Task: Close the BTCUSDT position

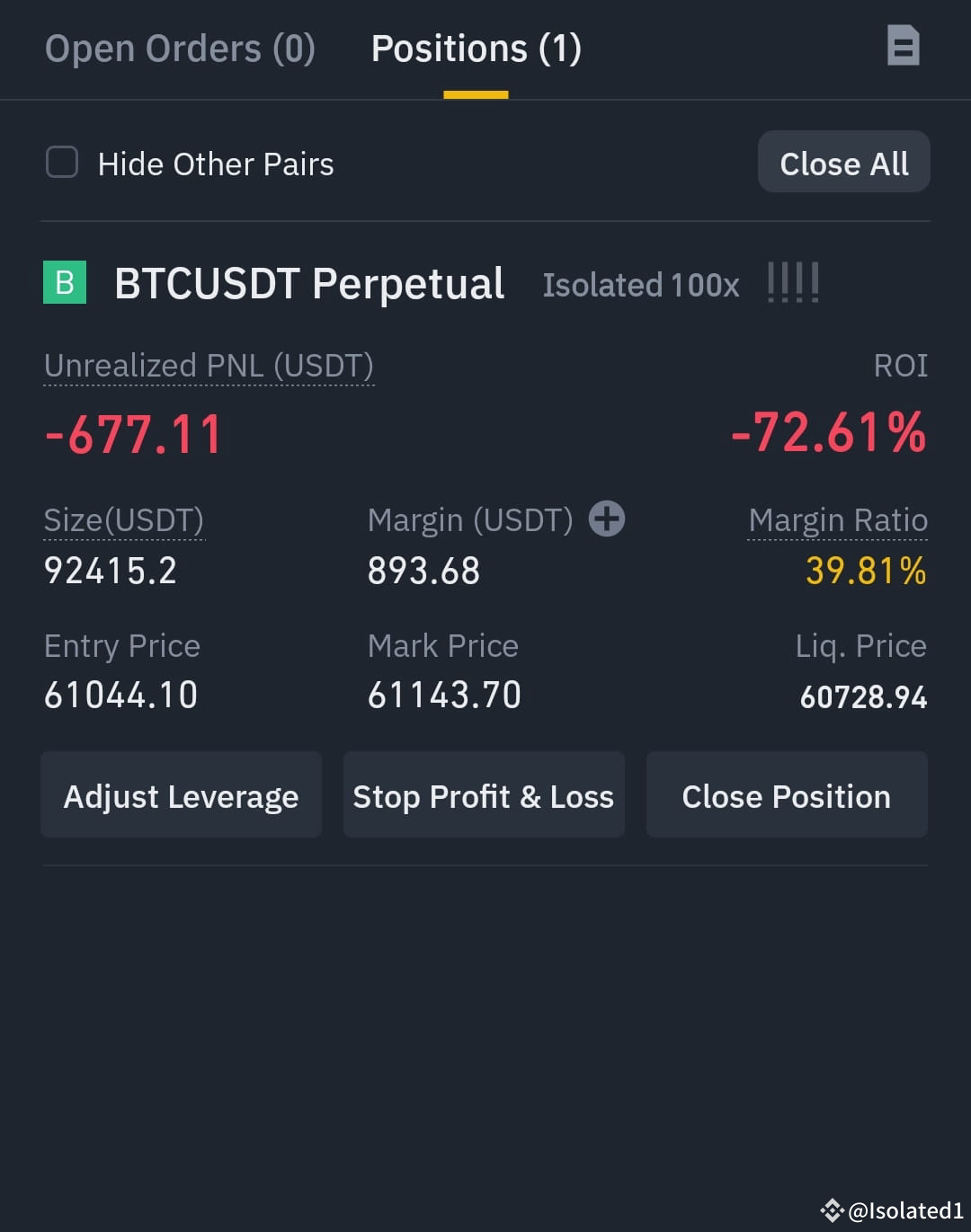Action: (x=786, y=794)
